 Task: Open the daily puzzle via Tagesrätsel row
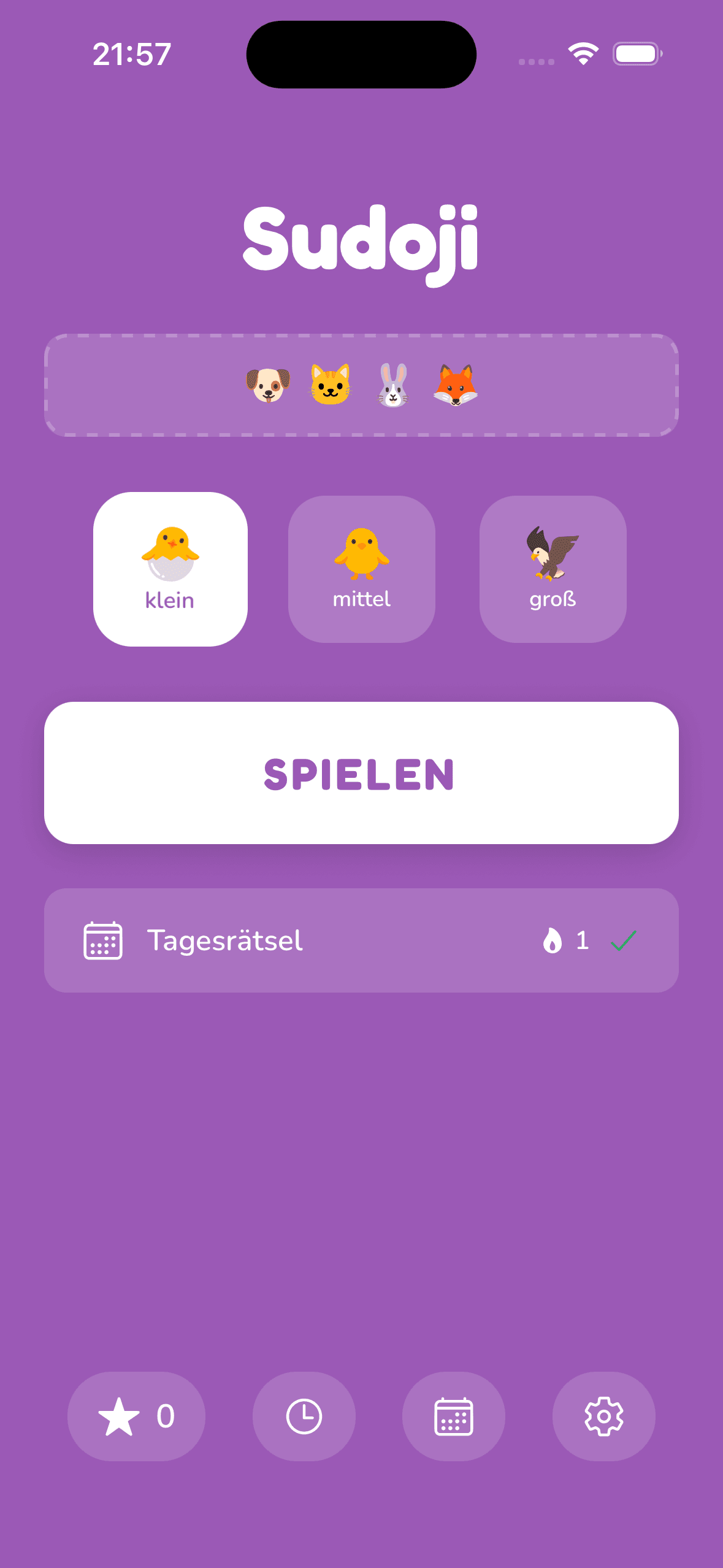pos(361,940)
